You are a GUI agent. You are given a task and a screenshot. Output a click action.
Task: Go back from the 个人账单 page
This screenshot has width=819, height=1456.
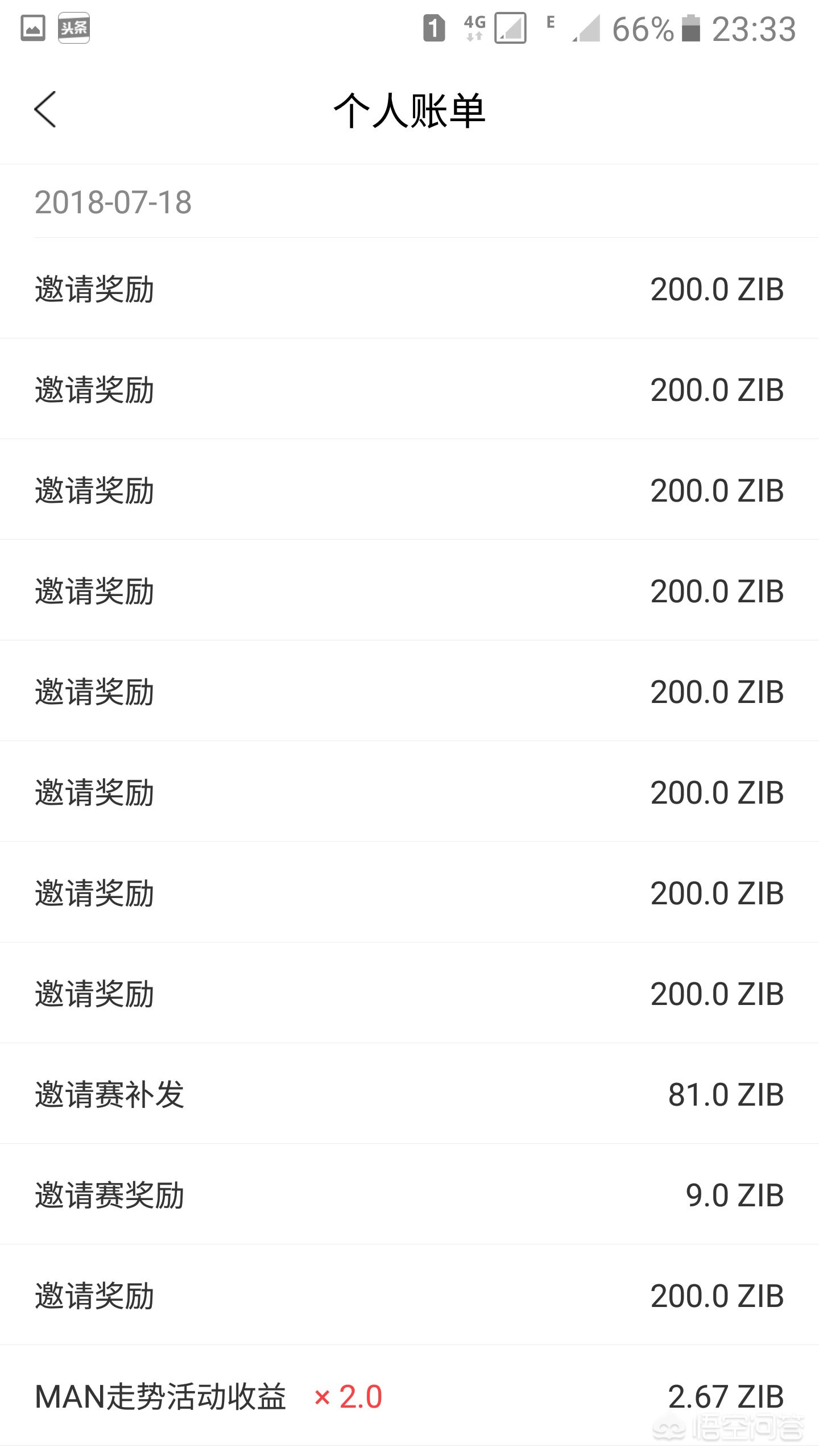coord(45,109)
